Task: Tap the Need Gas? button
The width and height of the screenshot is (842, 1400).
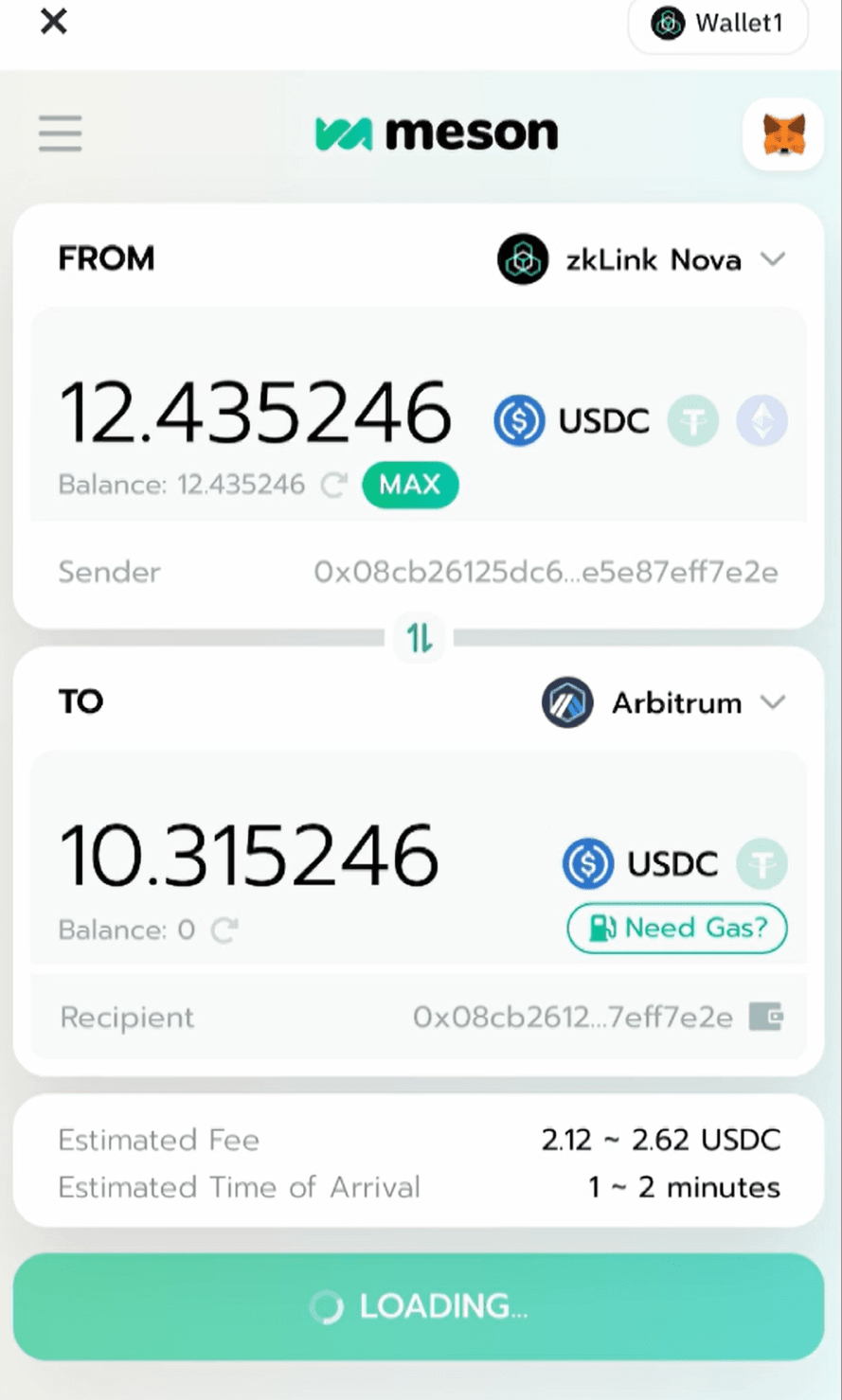Action: coord(676,929)
